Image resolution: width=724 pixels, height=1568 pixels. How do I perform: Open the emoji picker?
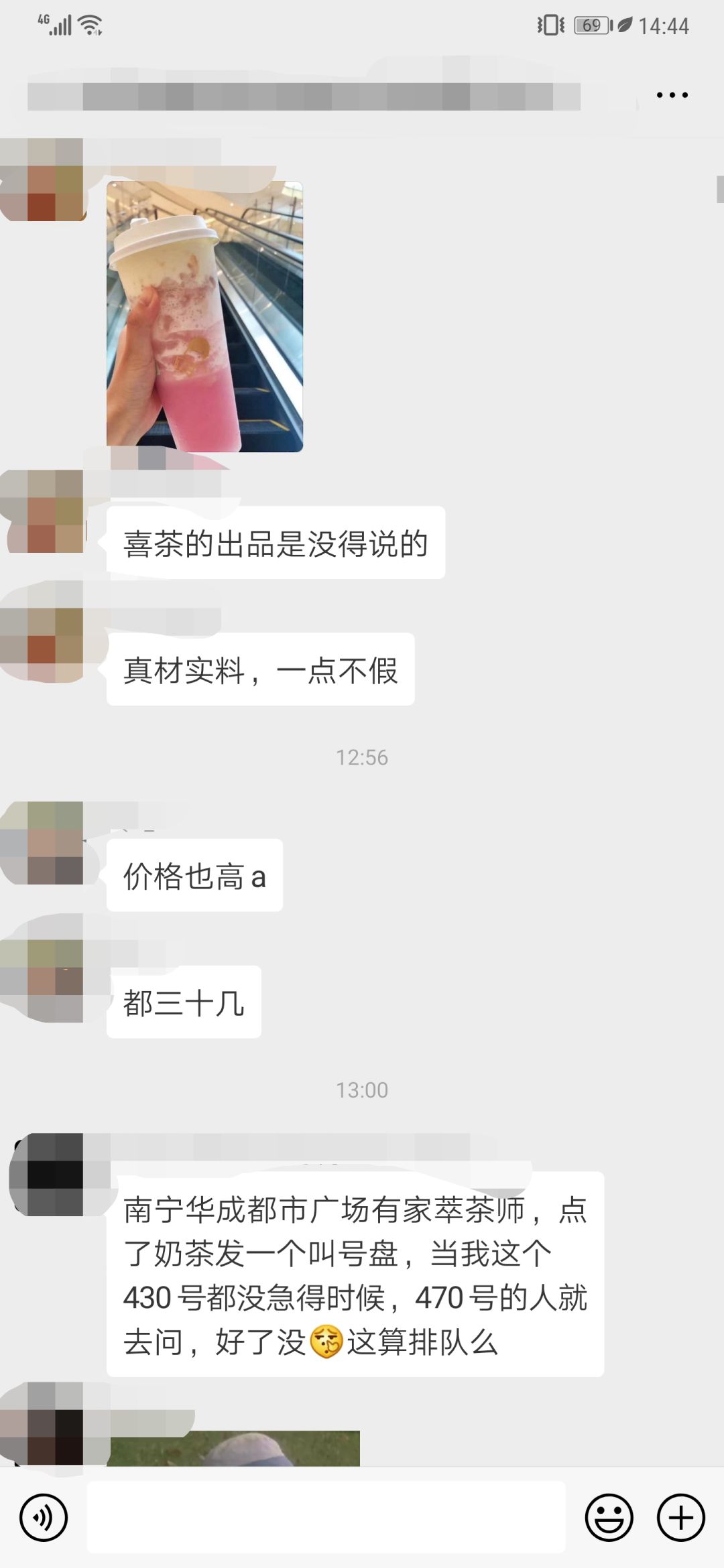609,1517
